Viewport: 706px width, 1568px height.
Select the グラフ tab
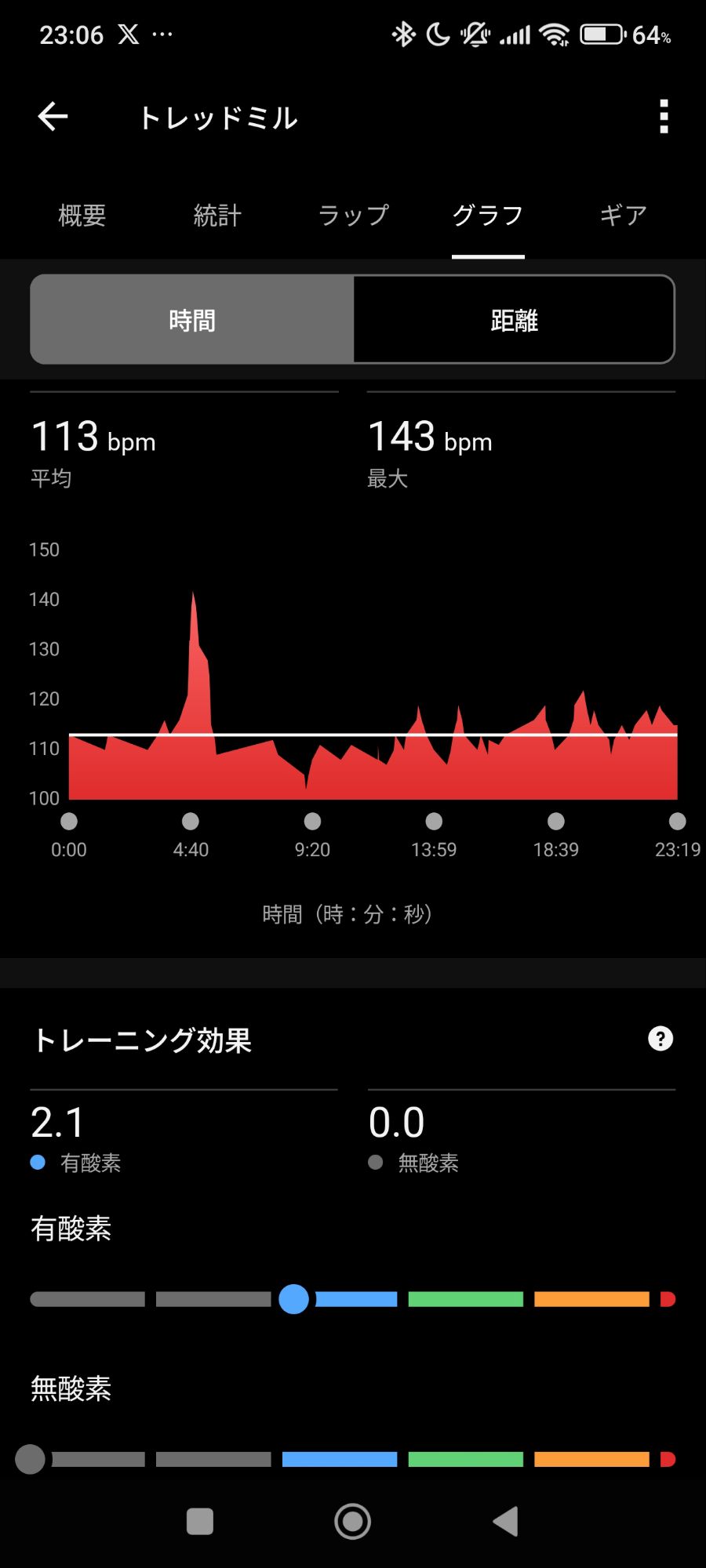coord(488,215)
